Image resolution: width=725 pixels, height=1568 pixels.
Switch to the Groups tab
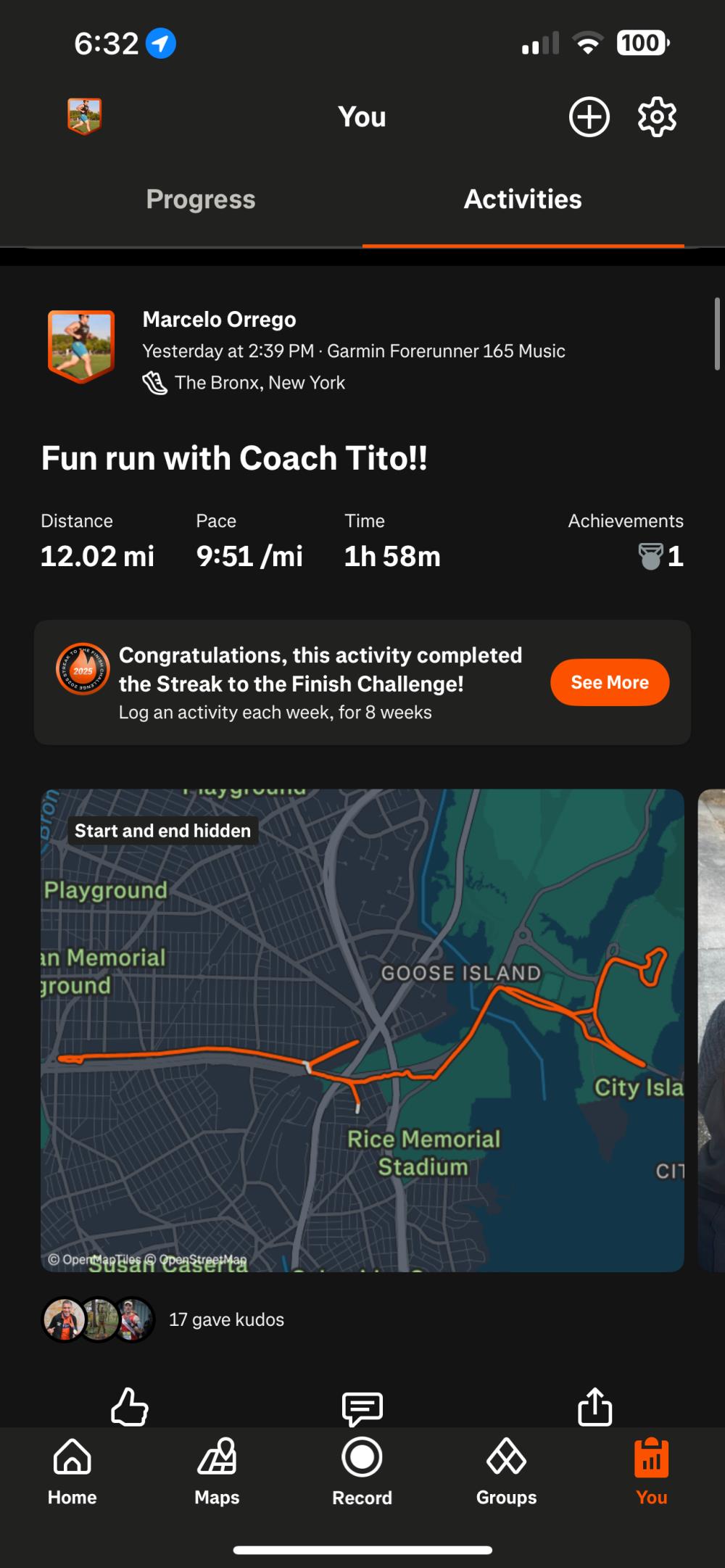coord(506,1472)
